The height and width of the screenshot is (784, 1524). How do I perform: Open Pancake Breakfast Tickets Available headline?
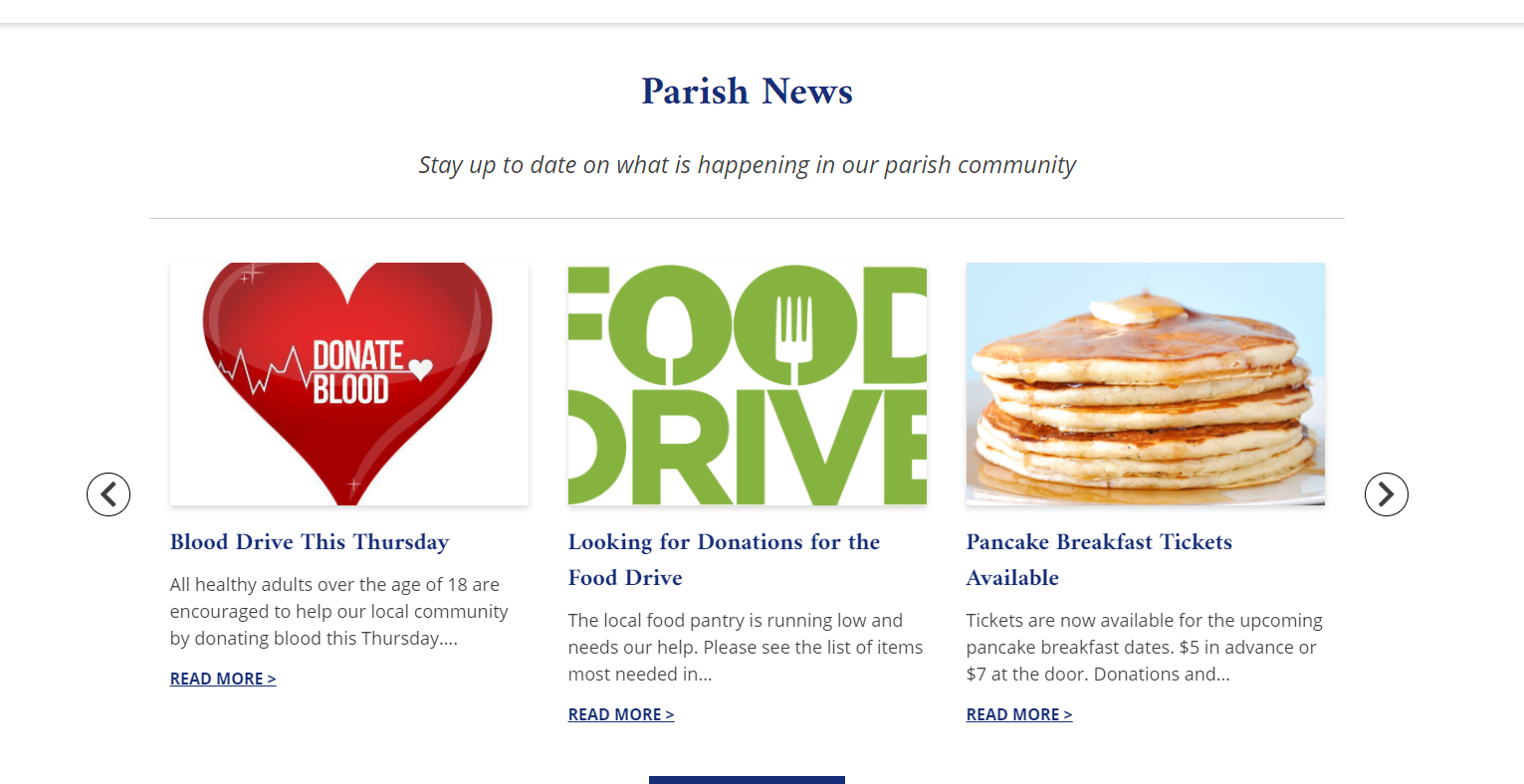[1099, 543]
